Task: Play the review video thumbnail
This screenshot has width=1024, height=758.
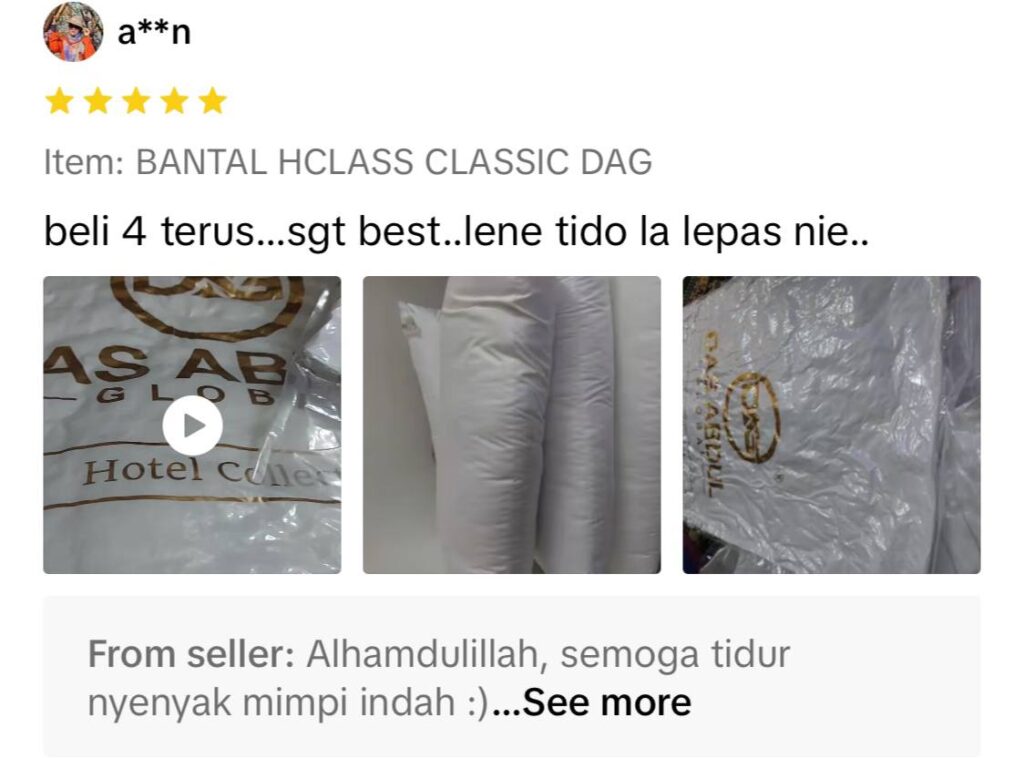Action: click(x=192, y=425)
